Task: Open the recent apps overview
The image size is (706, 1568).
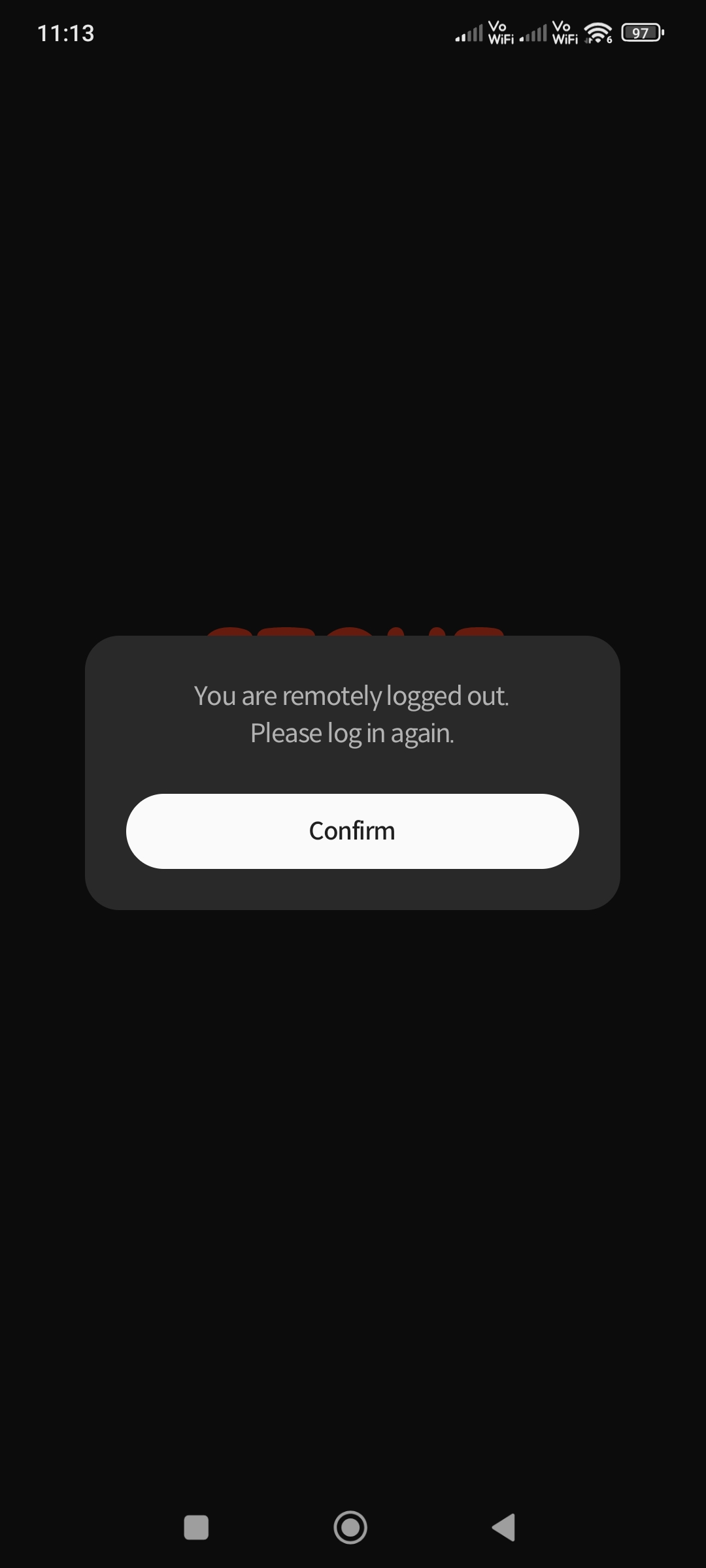Action: pos(196,1527)
